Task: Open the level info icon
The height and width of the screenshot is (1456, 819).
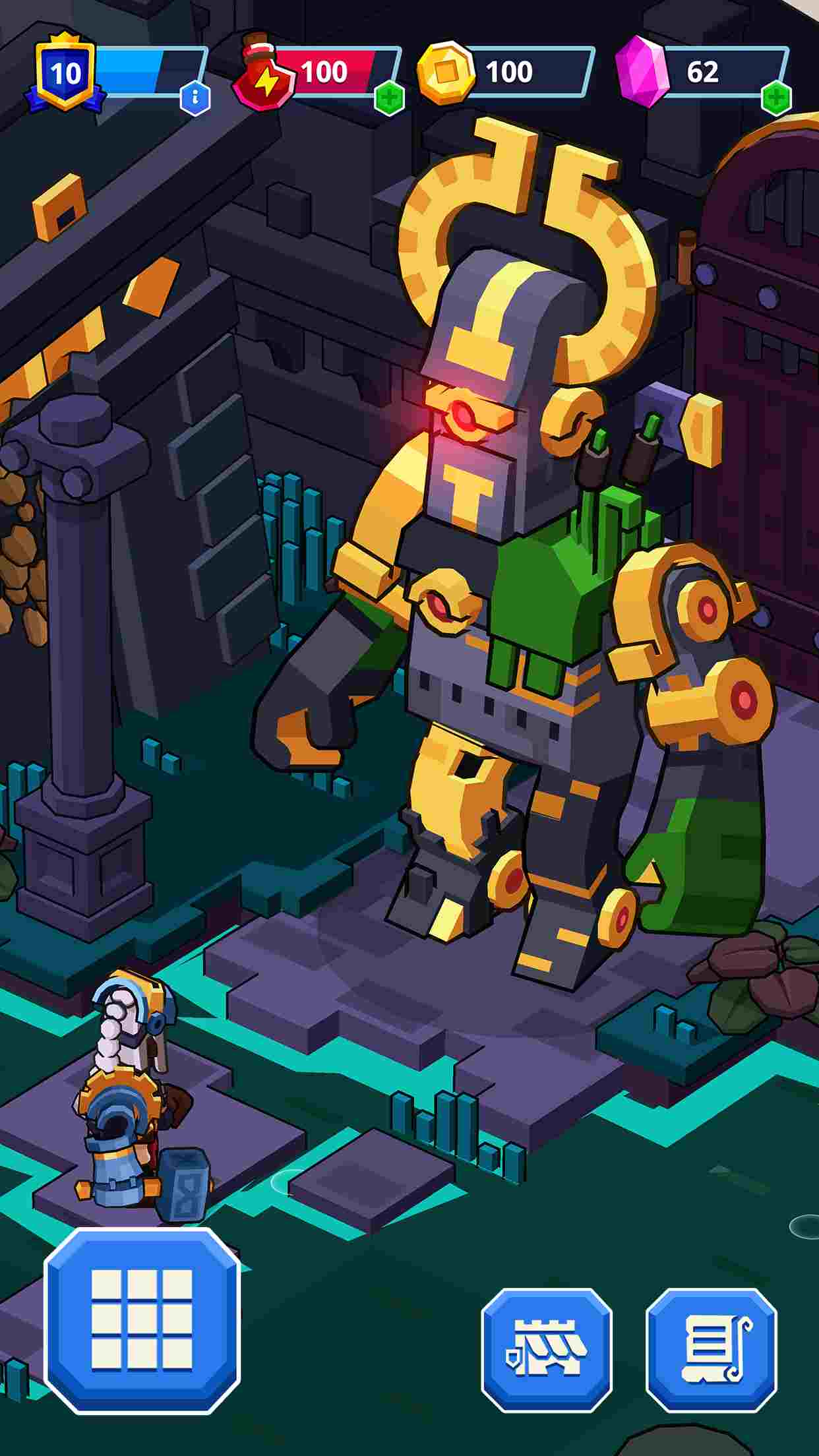Action: [195, 99]
